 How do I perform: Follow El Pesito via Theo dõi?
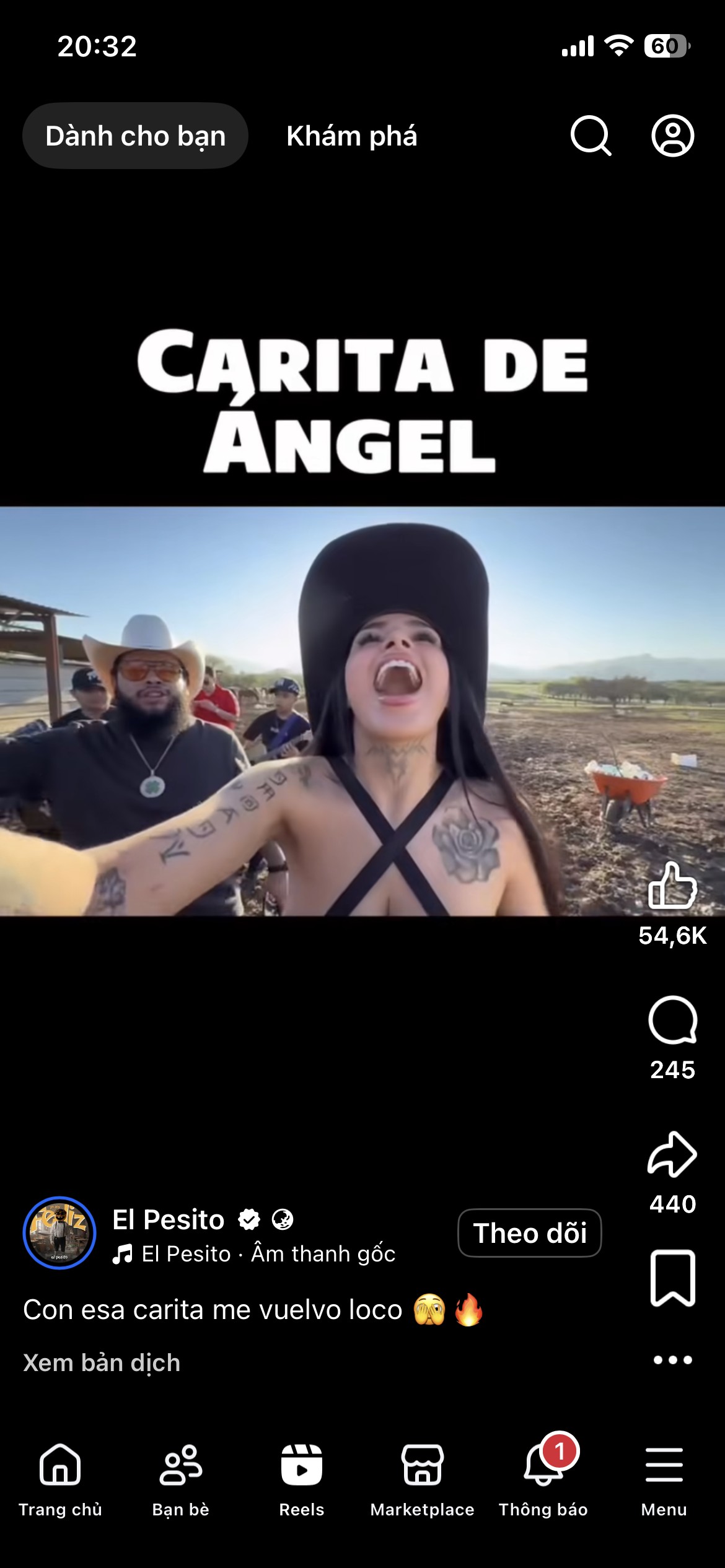pos(530,1233)
